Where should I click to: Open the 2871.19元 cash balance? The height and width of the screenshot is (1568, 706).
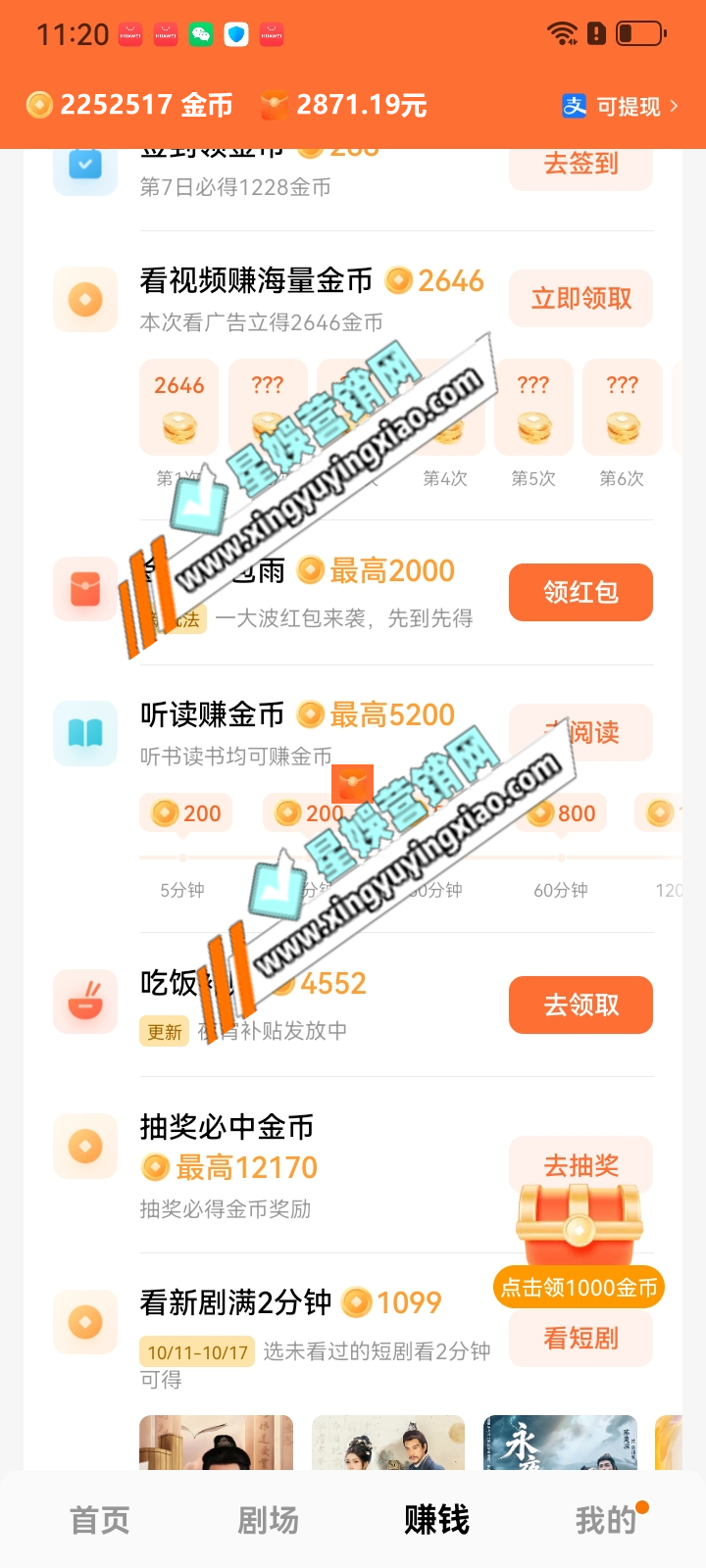coord(344,105)
